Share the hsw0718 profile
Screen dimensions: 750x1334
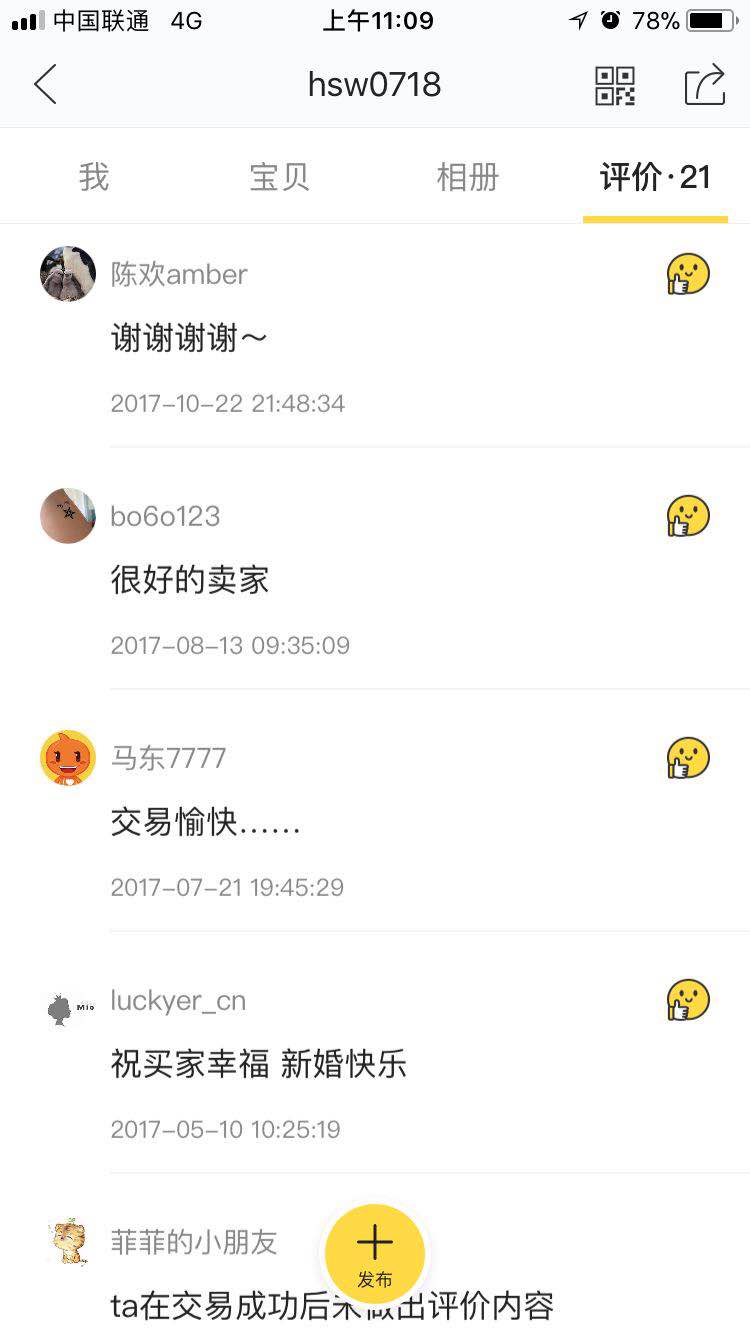click(x=704, y=85)
